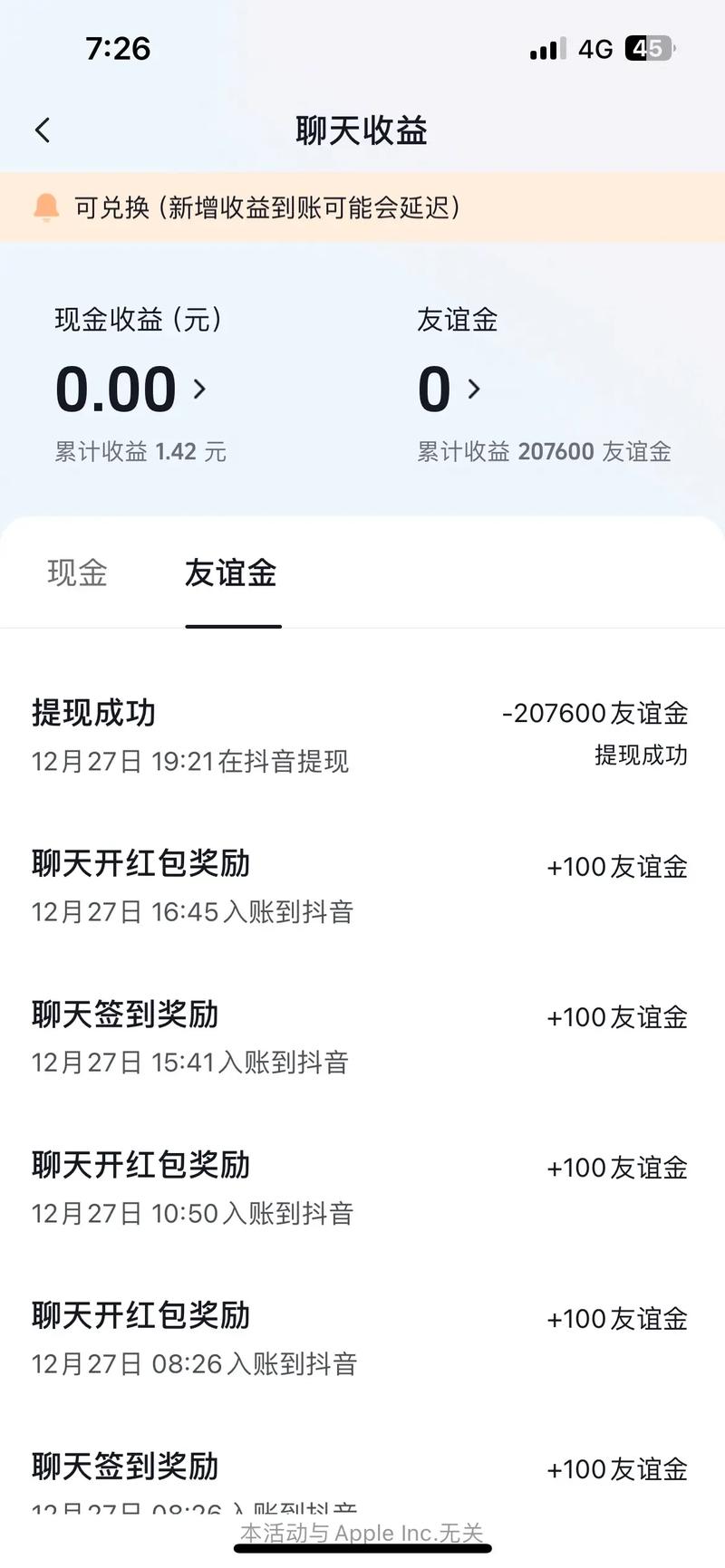Open the 现金收益 0.00 details
725x1568 pixels.
tap(131, 390)
